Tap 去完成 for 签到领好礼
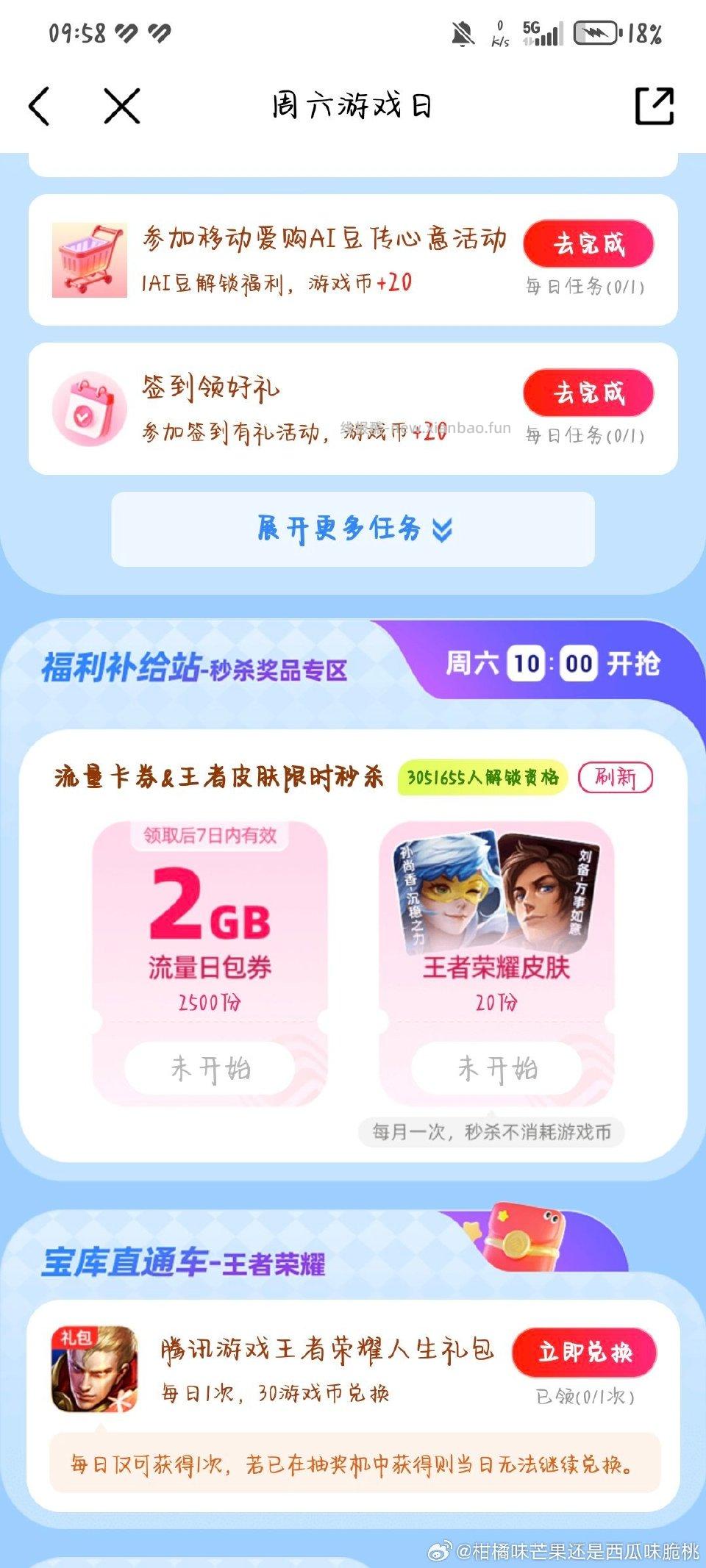Screen dimensions: 706x1568 [589, 393]
